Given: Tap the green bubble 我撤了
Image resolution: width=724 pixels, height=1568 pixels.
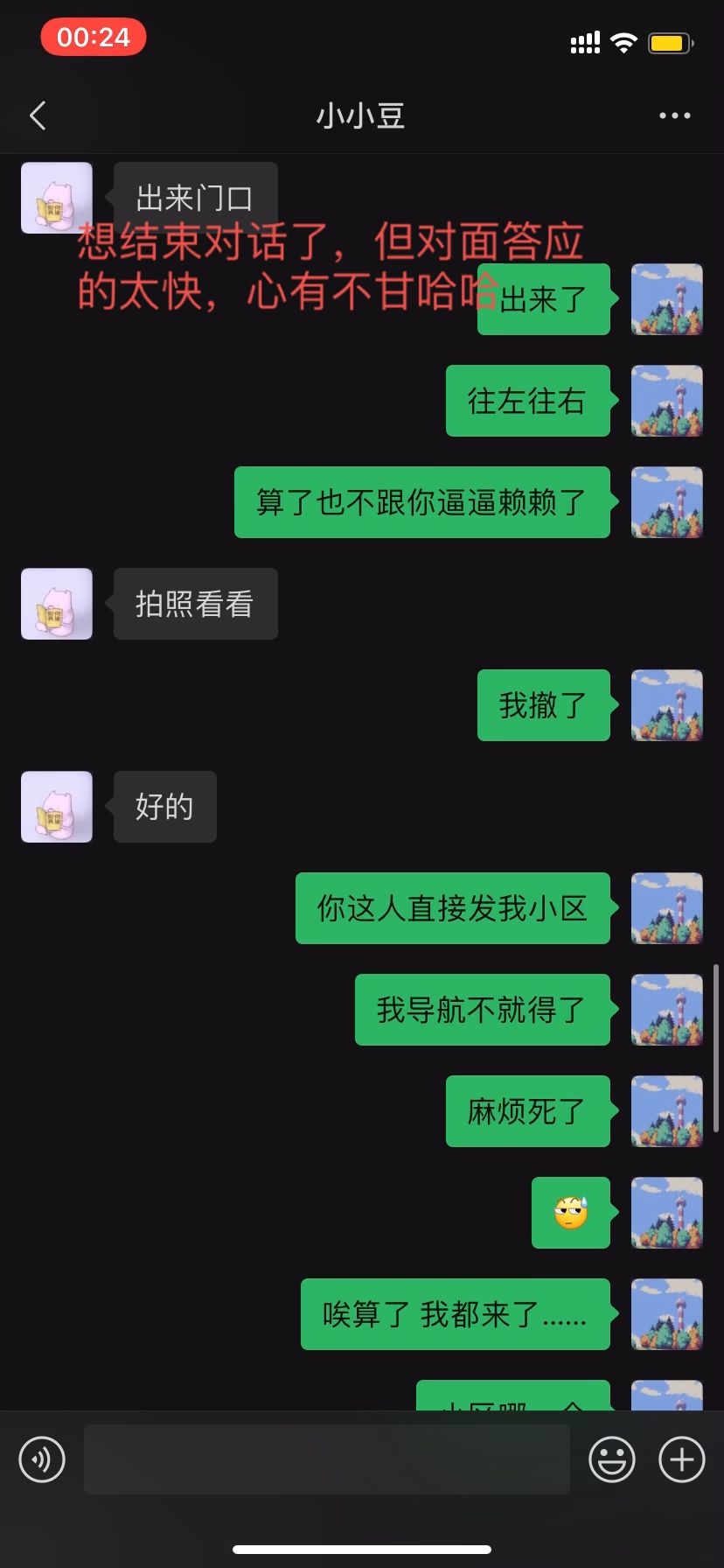Looking at the screenshot, I should [x=543, y=705].
